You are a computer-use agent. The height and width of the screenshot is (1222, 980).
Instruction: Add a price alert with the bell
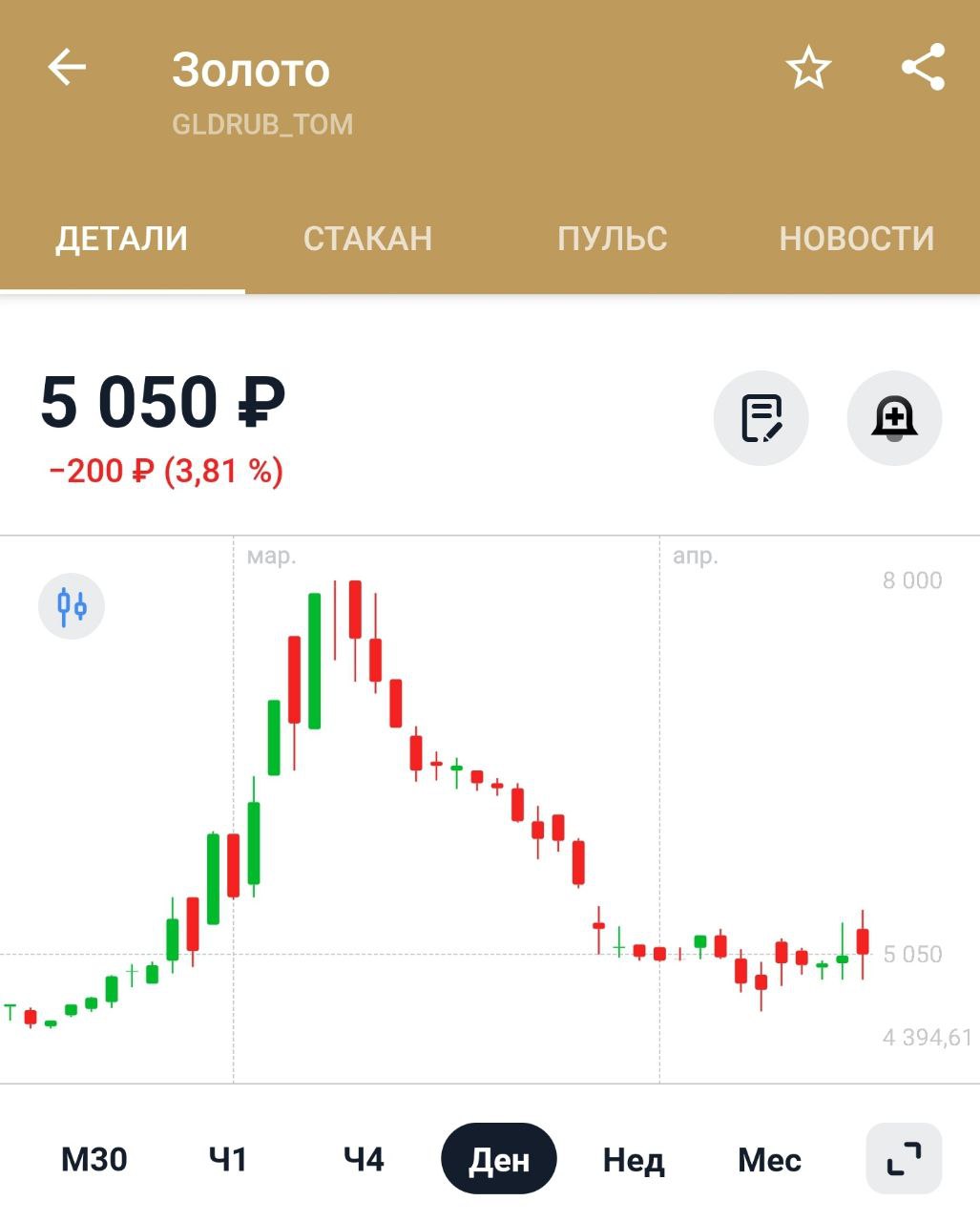(x=894, y=418)
